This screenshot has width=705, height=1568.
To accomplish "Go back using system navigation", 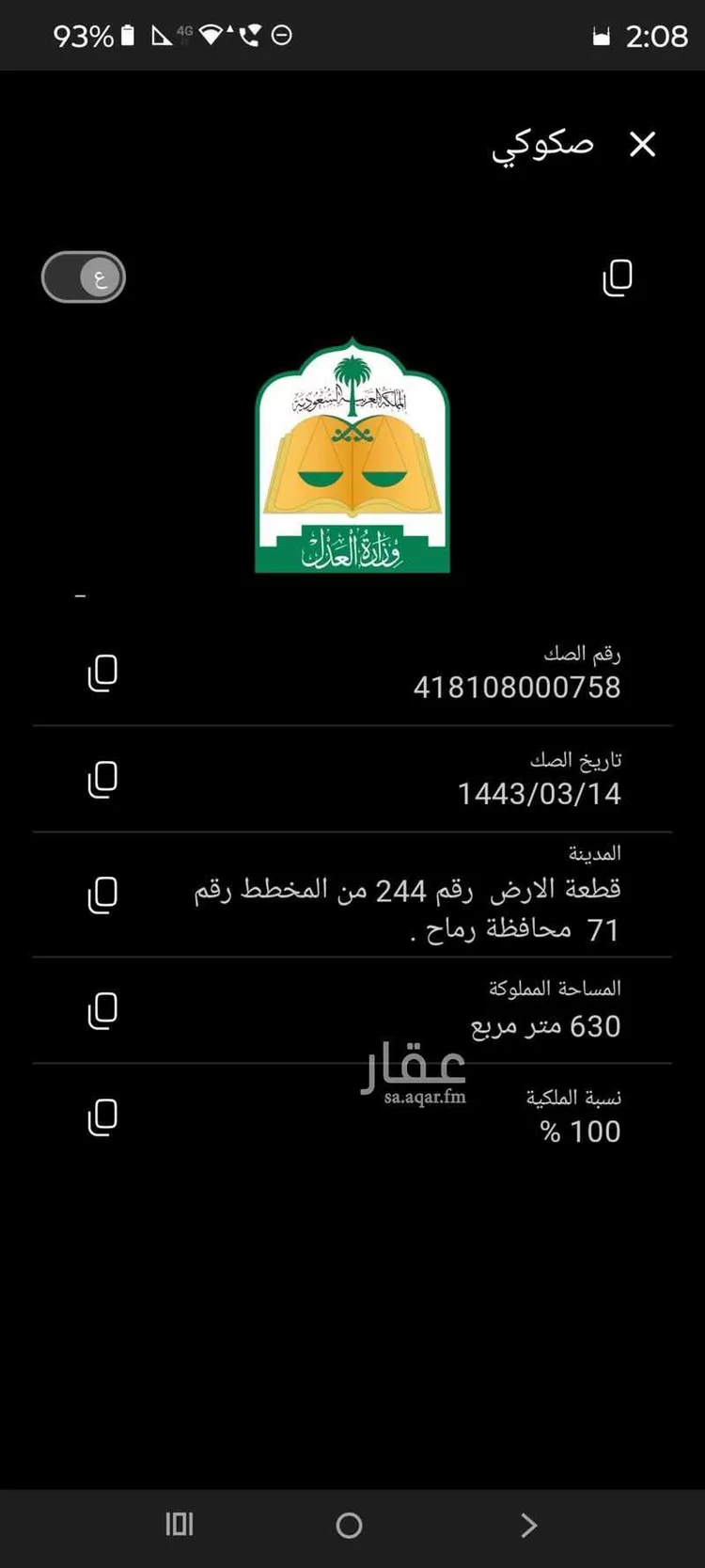I will pos(528,1525).
